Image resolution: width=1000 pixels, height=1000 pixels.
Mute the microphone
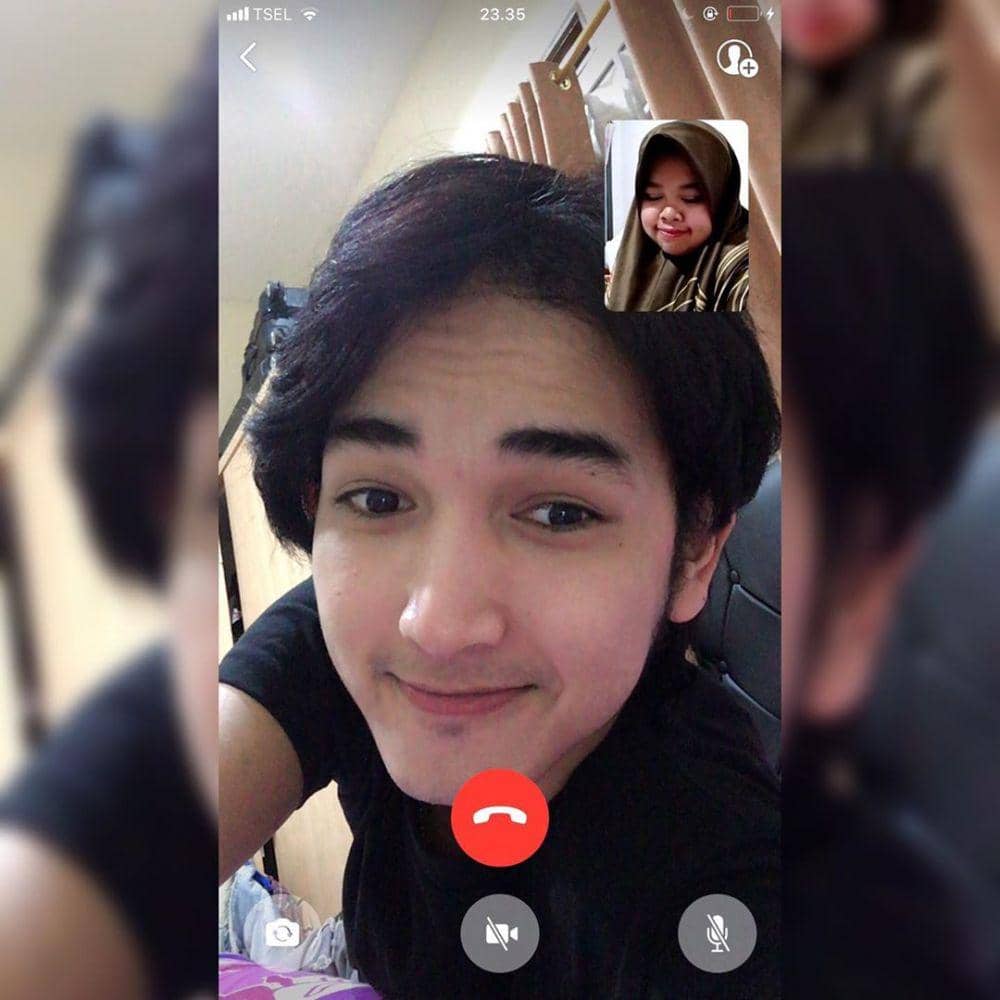point(716,933)
